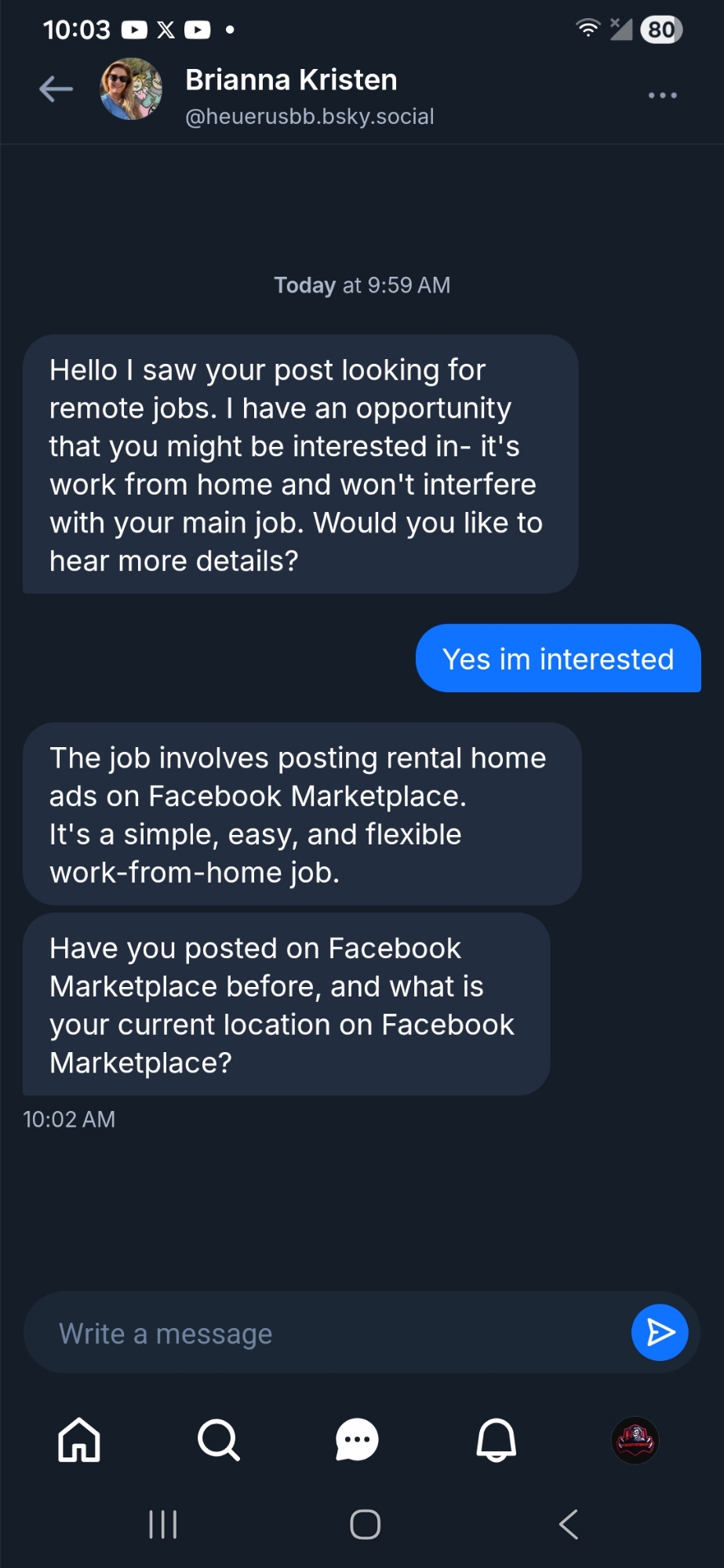
Task: Open the Search tab
Action: tap(218, 1440)
